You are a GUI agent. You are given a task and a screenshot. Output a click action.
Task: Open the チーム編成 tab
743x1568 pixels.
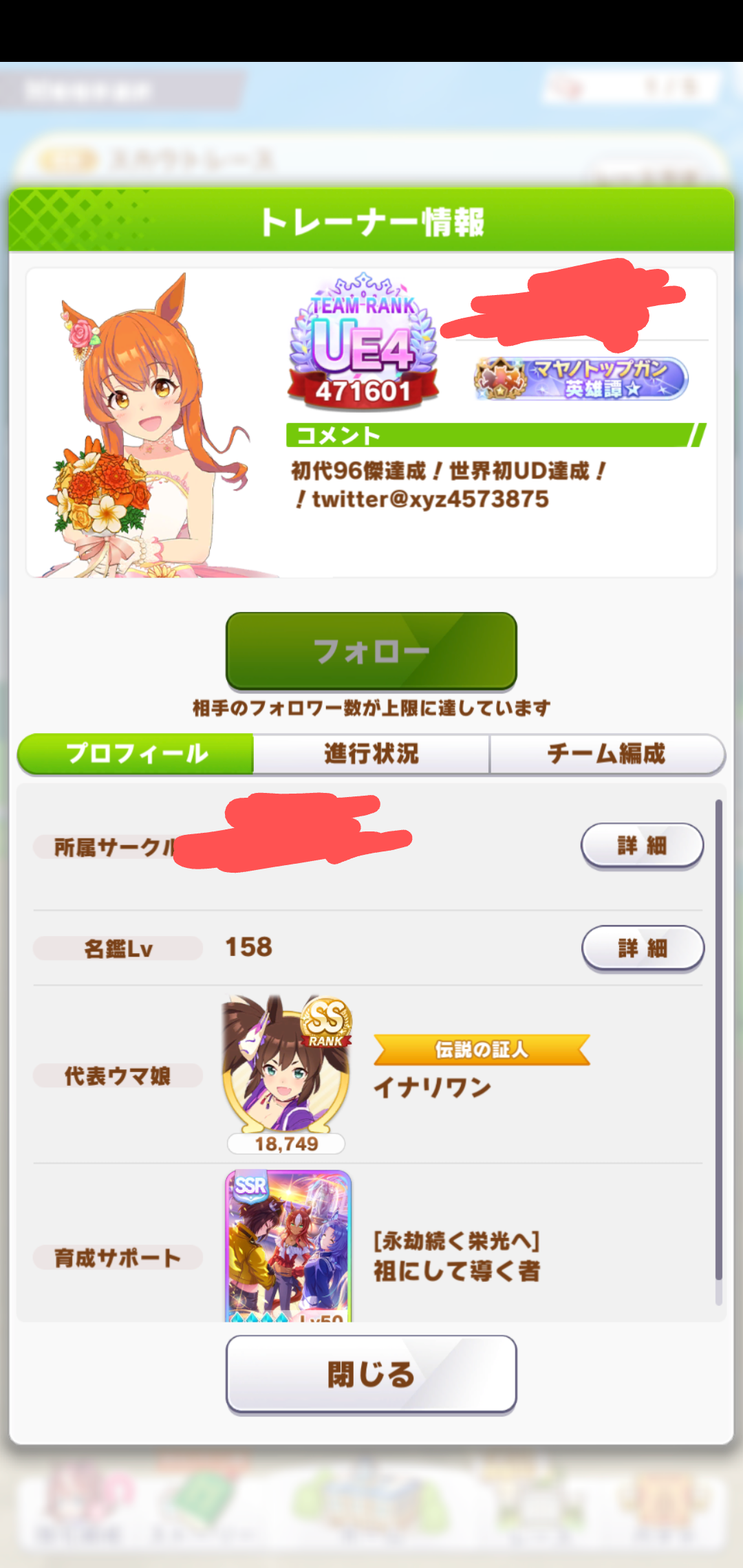coord(606,754)
